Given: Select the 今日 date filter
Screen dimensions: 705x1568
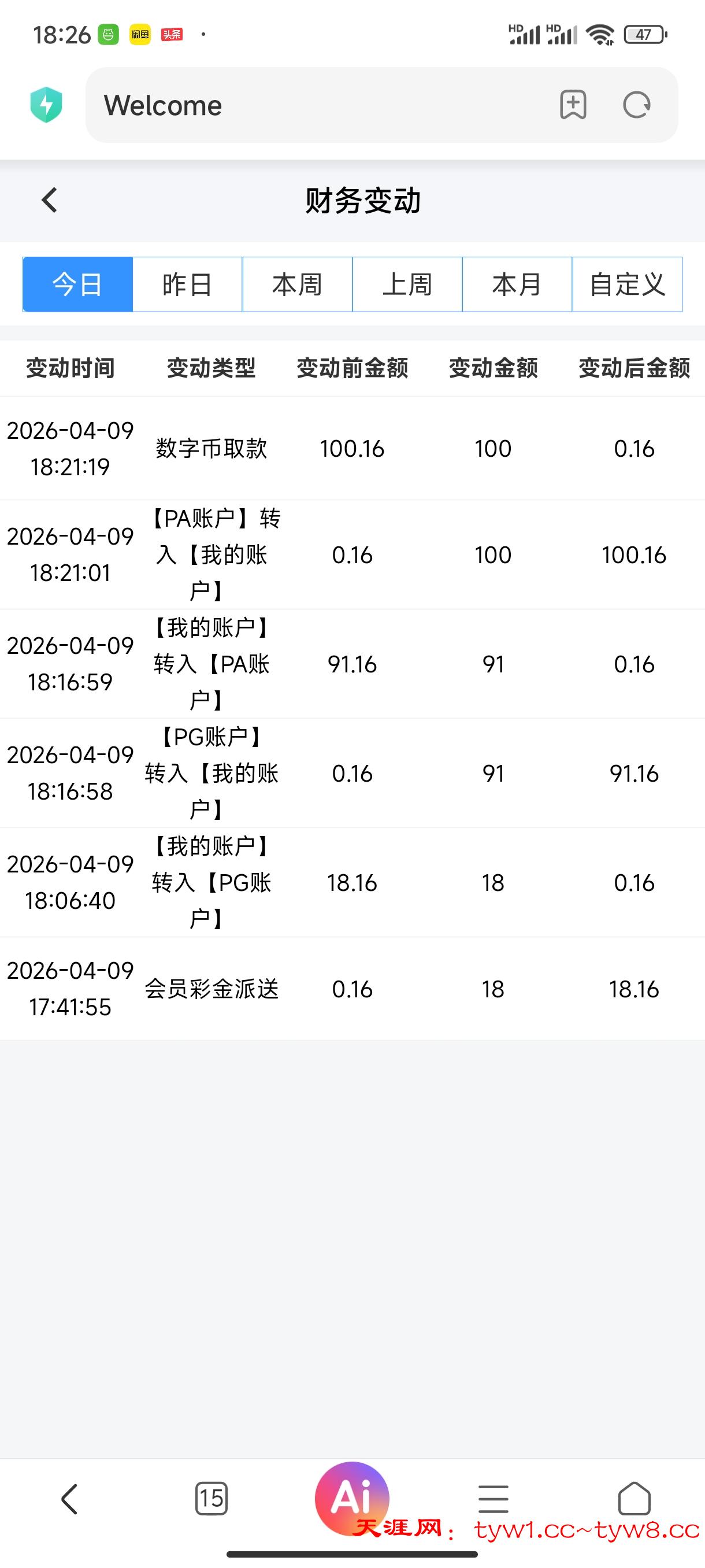Looking at the screenshot, I should (77, 284).
